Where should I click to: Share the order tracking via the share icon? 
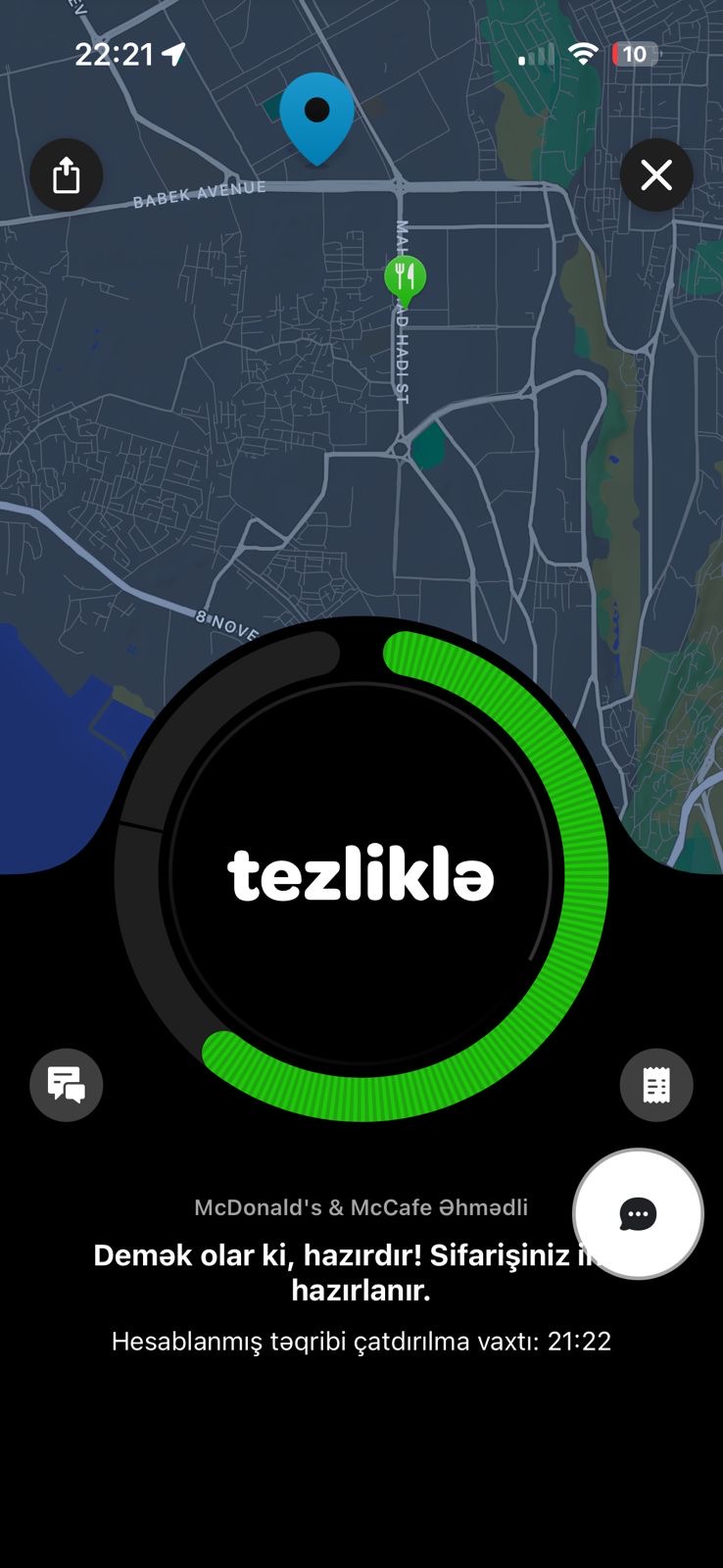pyautogui.click(x=67, y=175)
